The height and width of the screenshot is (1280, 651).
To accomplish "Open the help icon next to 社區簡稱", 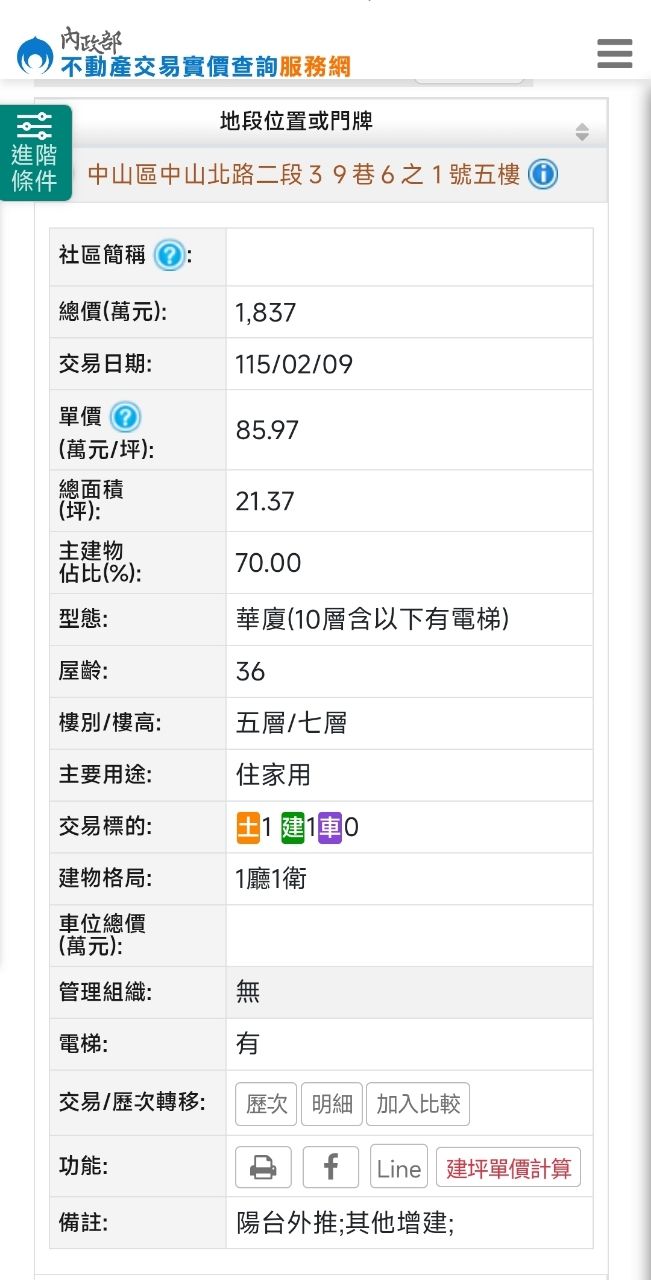I will coord(169,255).
